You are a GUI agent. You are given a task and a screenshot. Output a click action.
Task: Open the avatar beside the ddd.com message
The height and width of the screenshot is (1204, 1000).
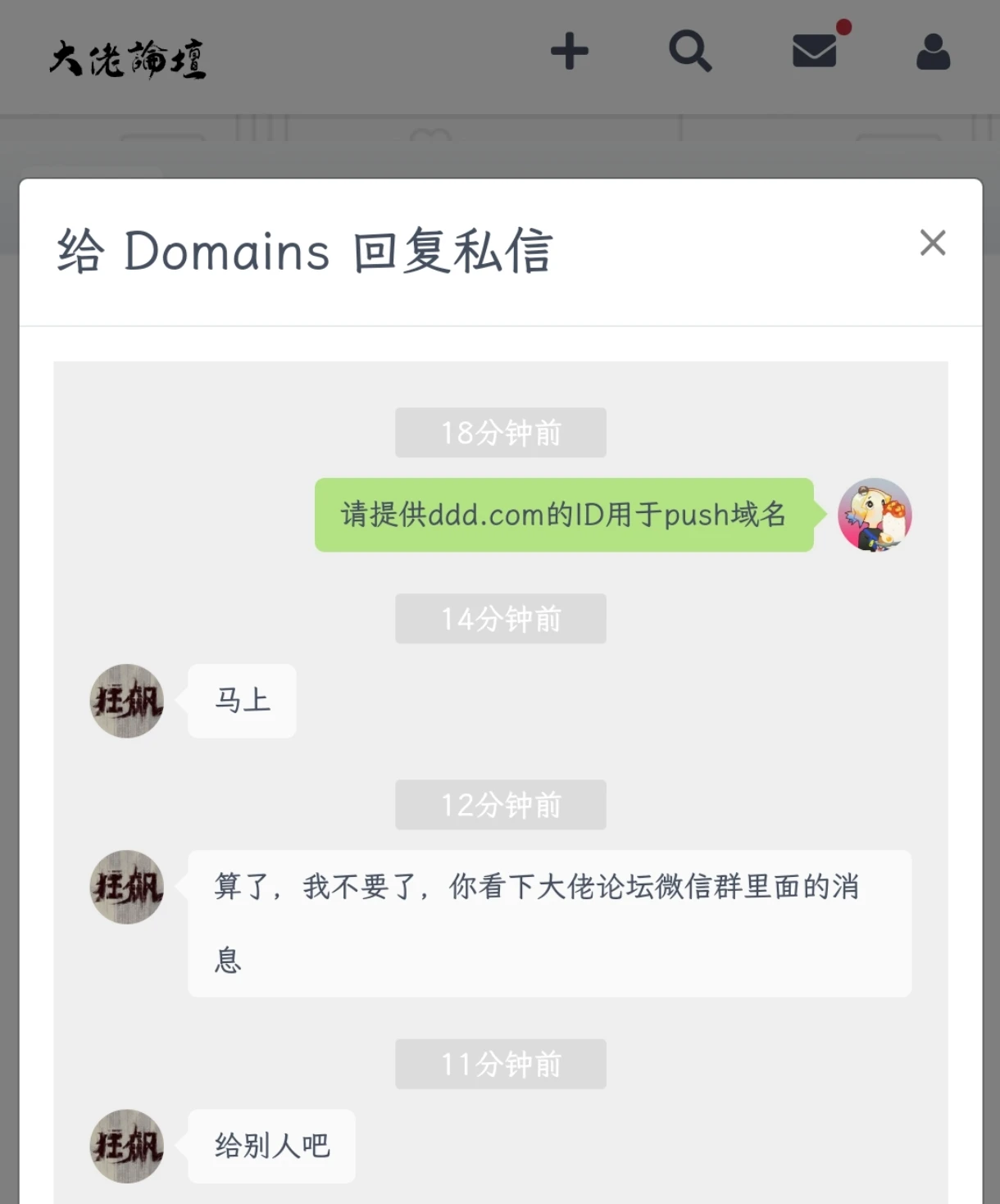coord(875,516)
